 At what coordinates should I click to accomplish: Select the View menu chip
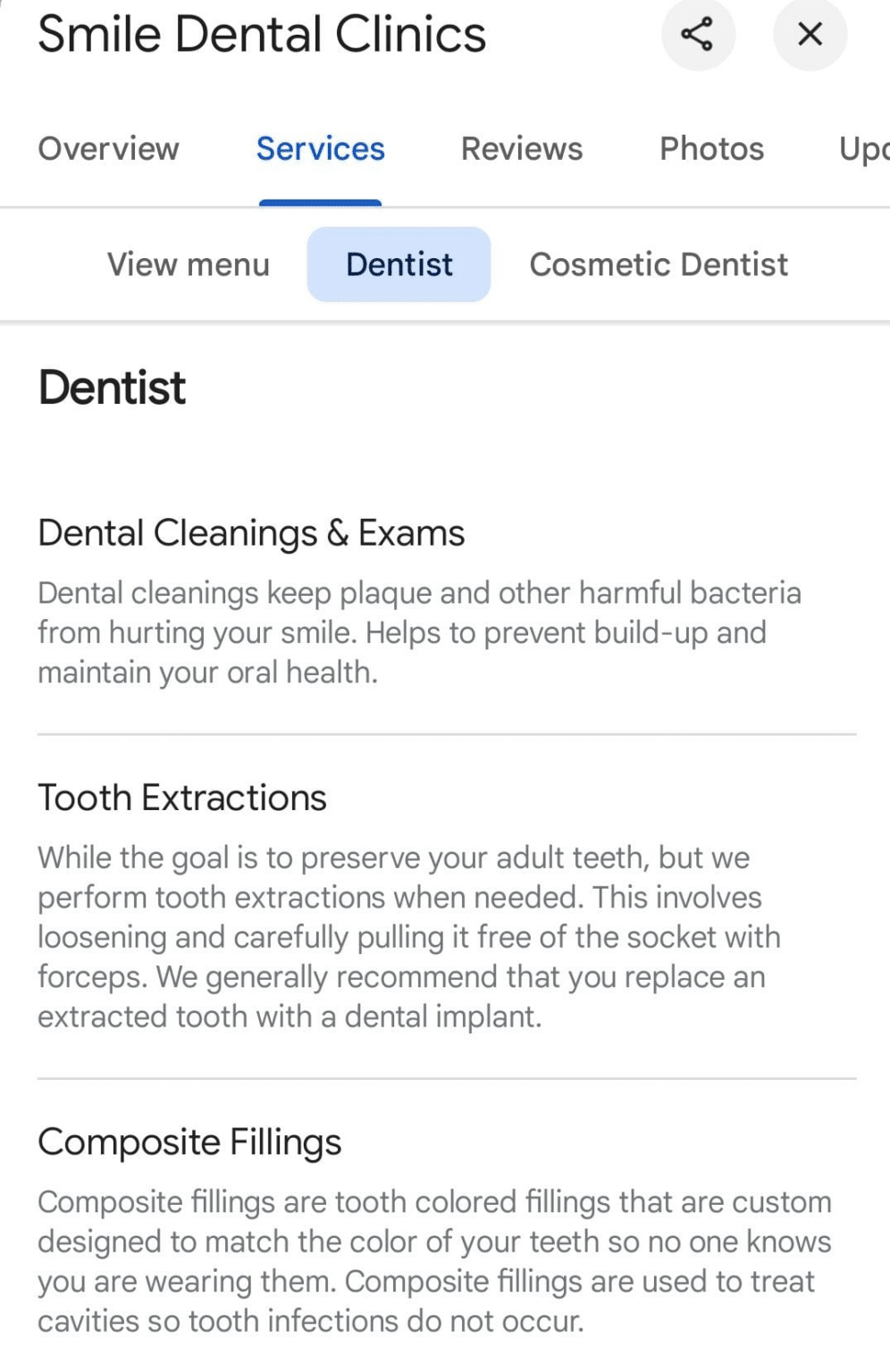188,264
